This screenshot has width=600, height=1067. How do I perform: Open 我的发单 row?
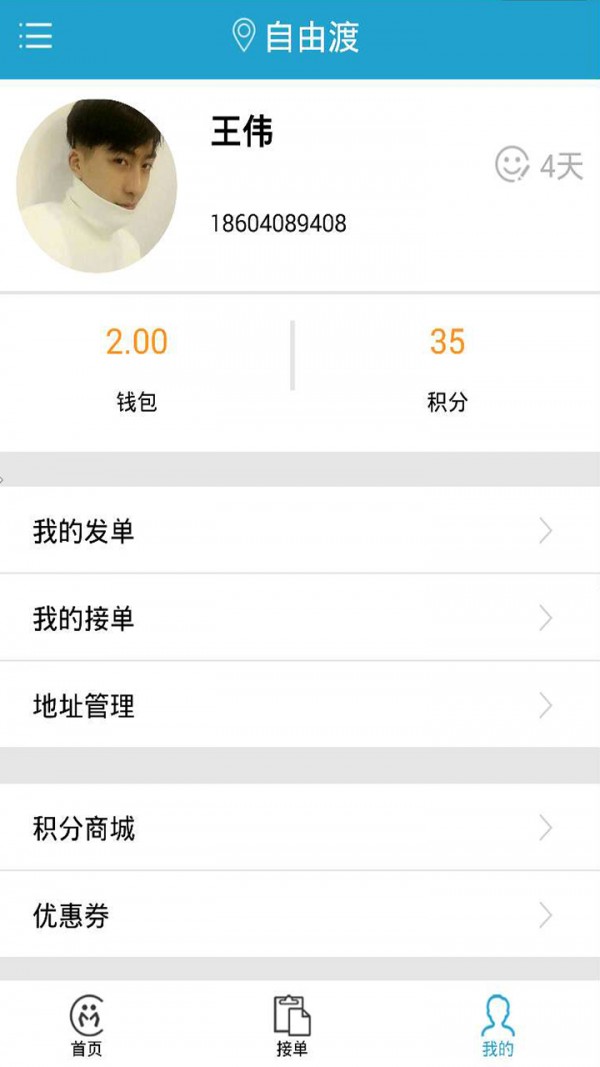click(x=300, y=531)
